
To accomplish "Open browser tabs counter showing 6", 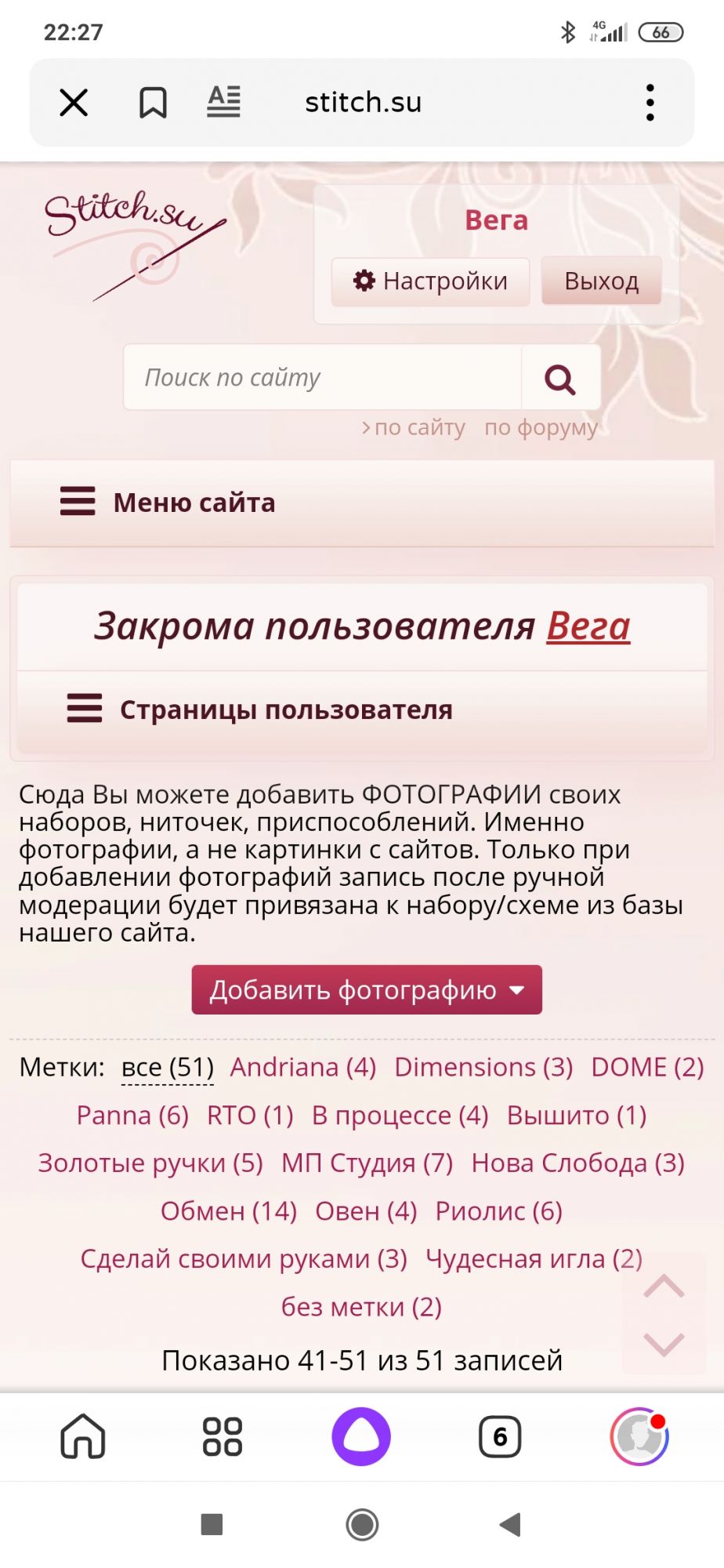I will pos(500,1437).
